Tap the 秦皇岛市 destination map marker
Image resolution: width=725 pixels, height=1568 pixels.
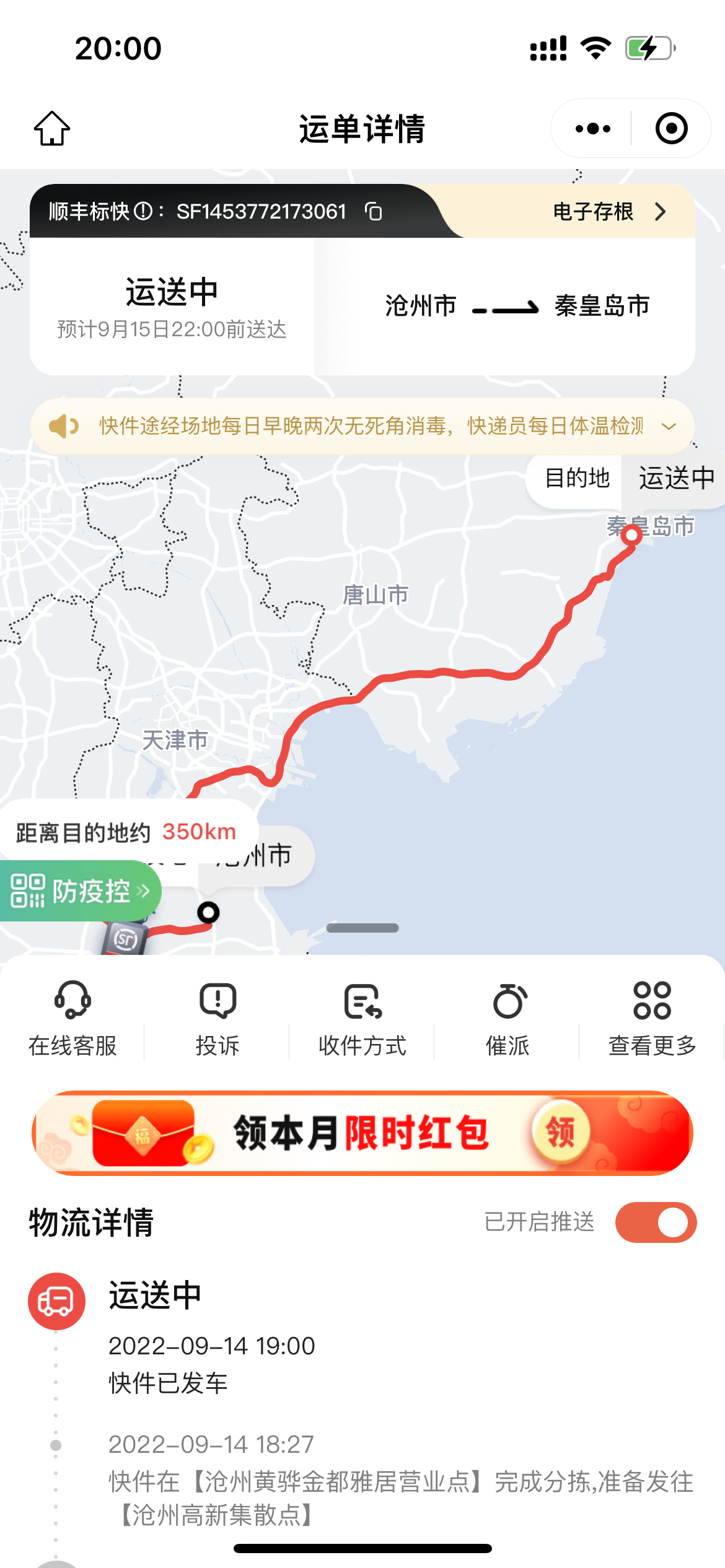point(631,534)
